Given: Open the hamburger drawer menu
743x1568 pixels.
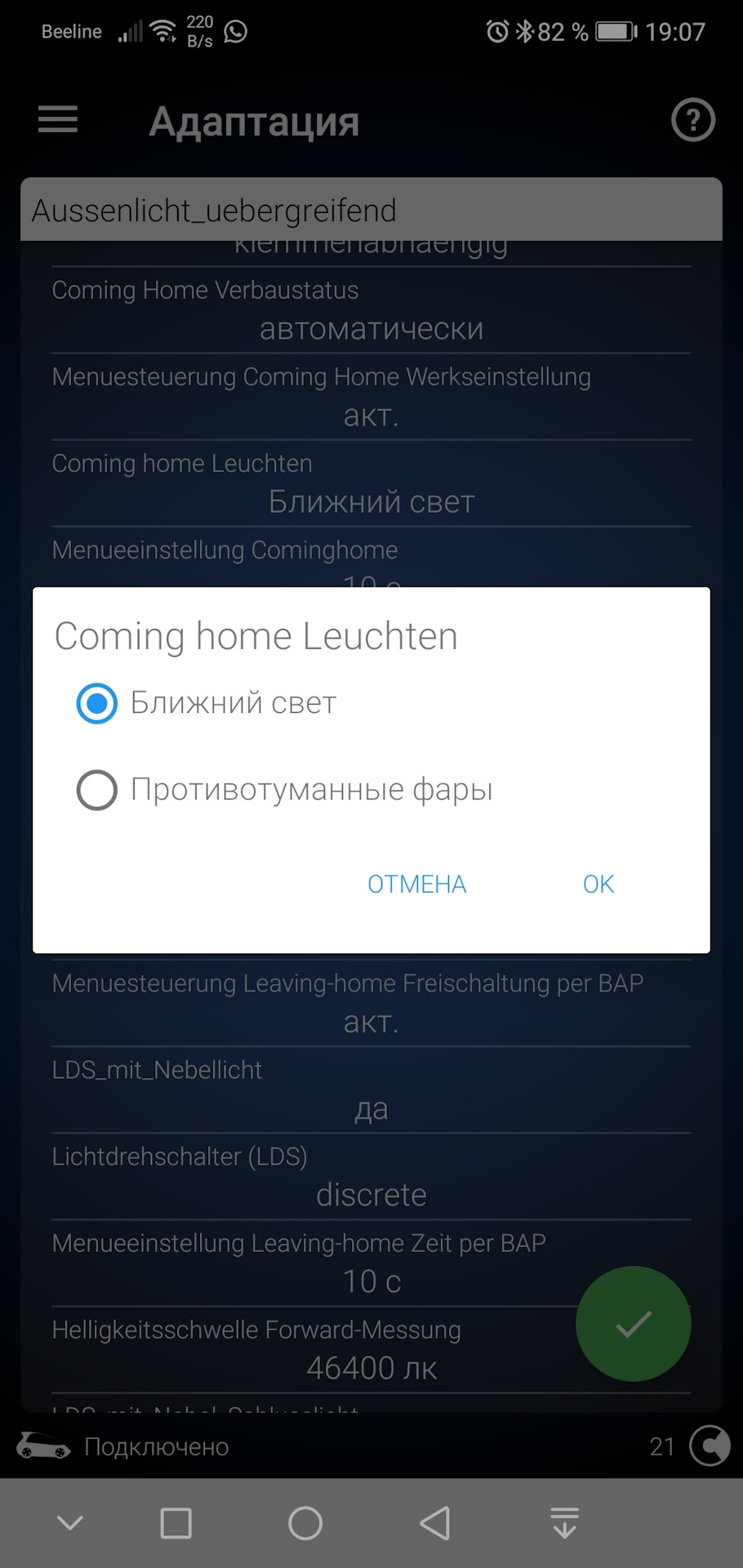Looking at the screenshot, I should coord(58,120).
